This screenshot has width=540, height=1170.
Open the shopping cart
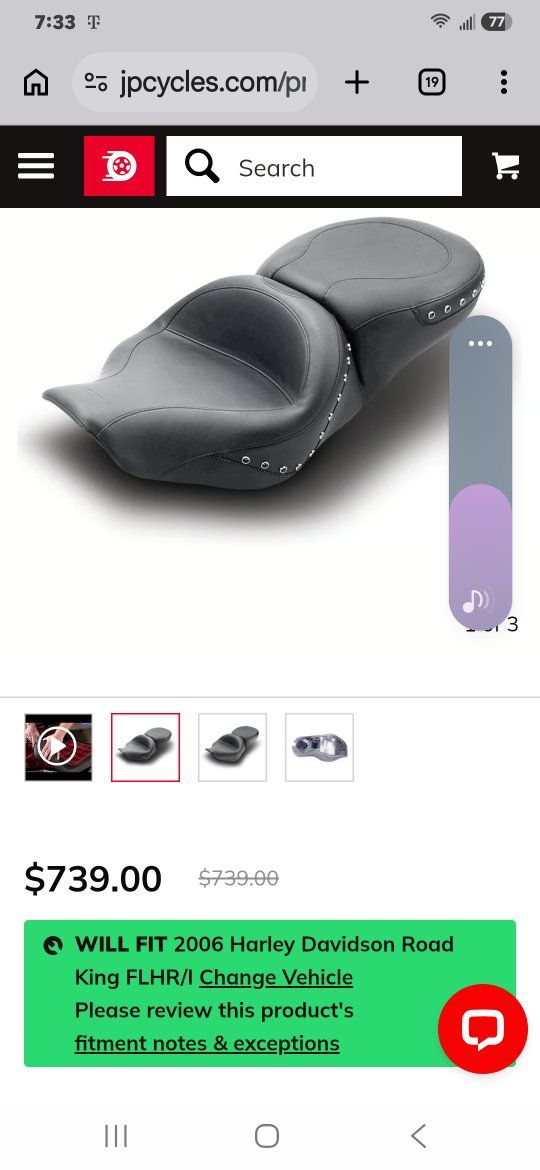click(x=506, y=166)
